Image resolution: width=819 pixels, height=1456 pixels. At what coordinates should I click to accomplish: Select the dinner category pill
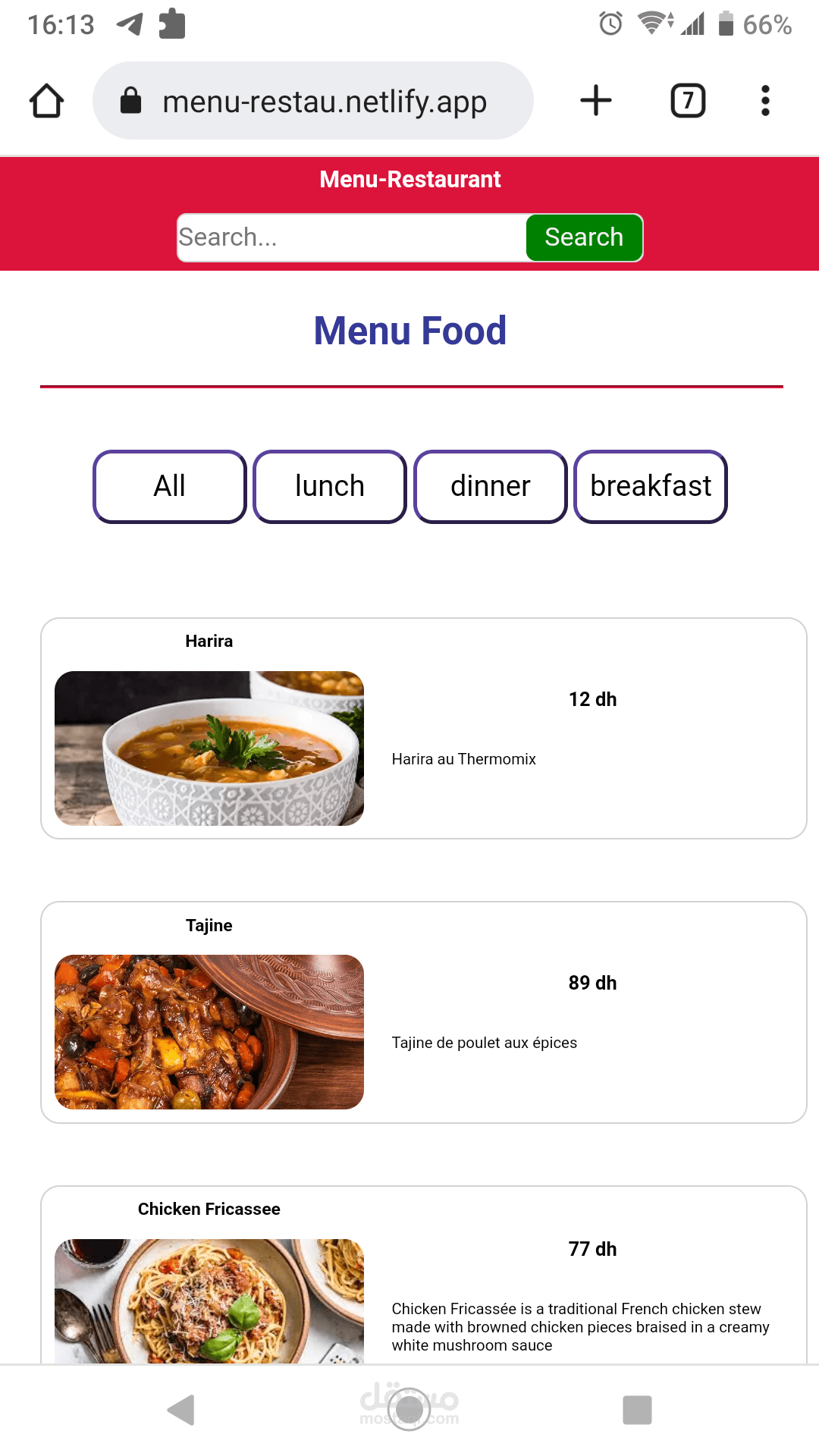point(490,486)
